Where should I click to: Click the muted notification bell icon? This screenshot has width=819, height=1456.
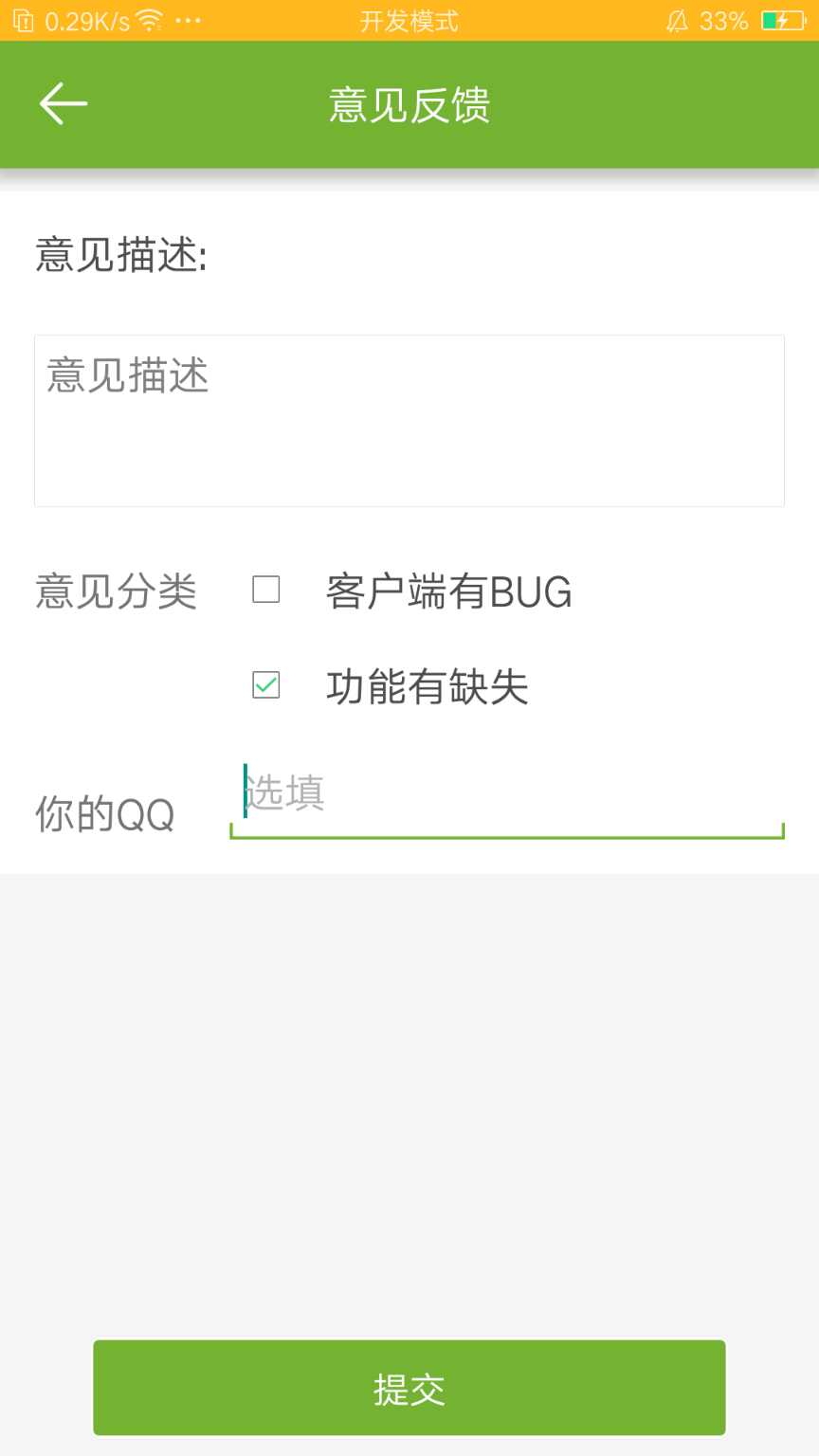pyautogui.click(x=678, y=20)
